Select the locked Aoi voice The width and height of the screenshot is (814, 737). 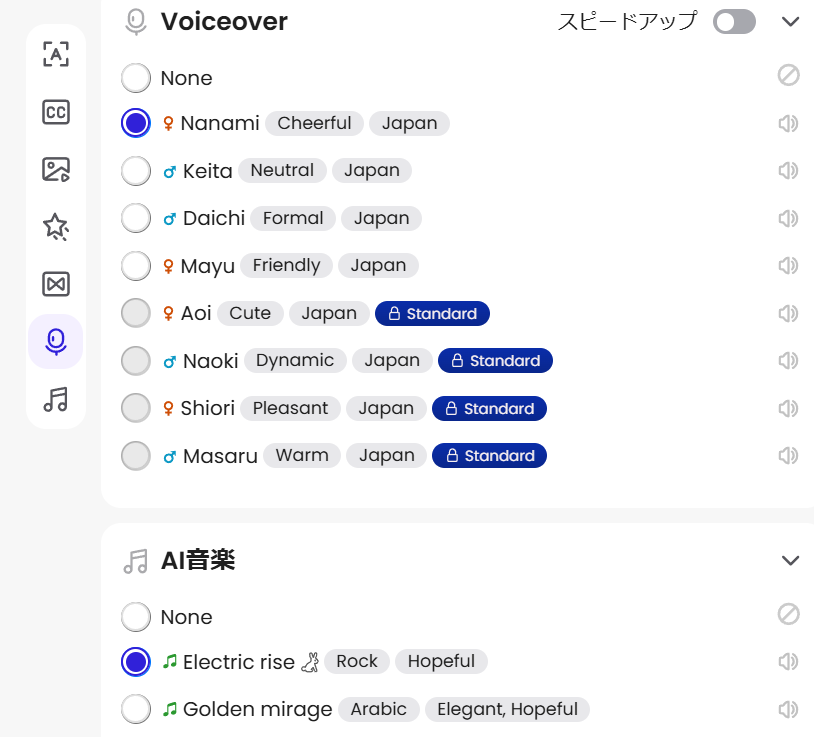coord(136,313)
